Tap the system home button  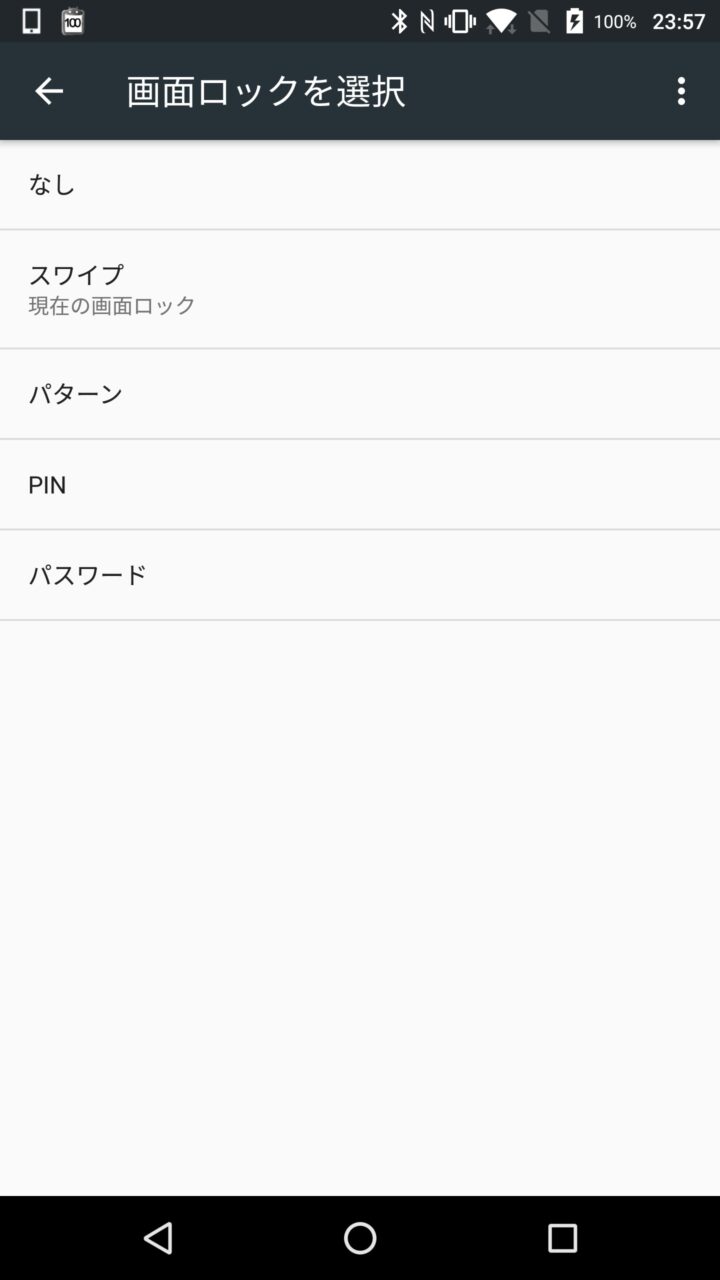click(x=360, y=1238)
